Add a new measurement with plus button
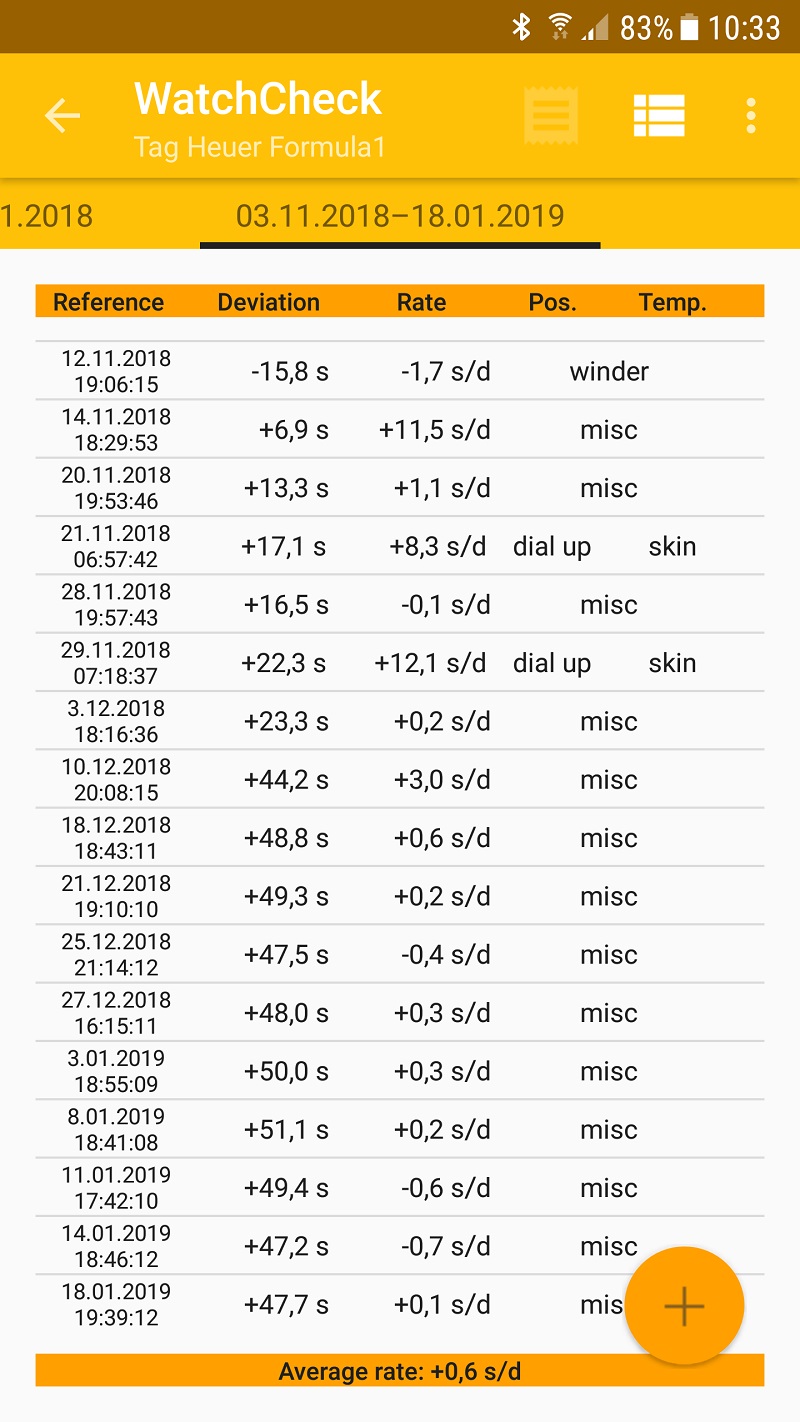Screen dimensions: 800x1422 point(684,1306)
